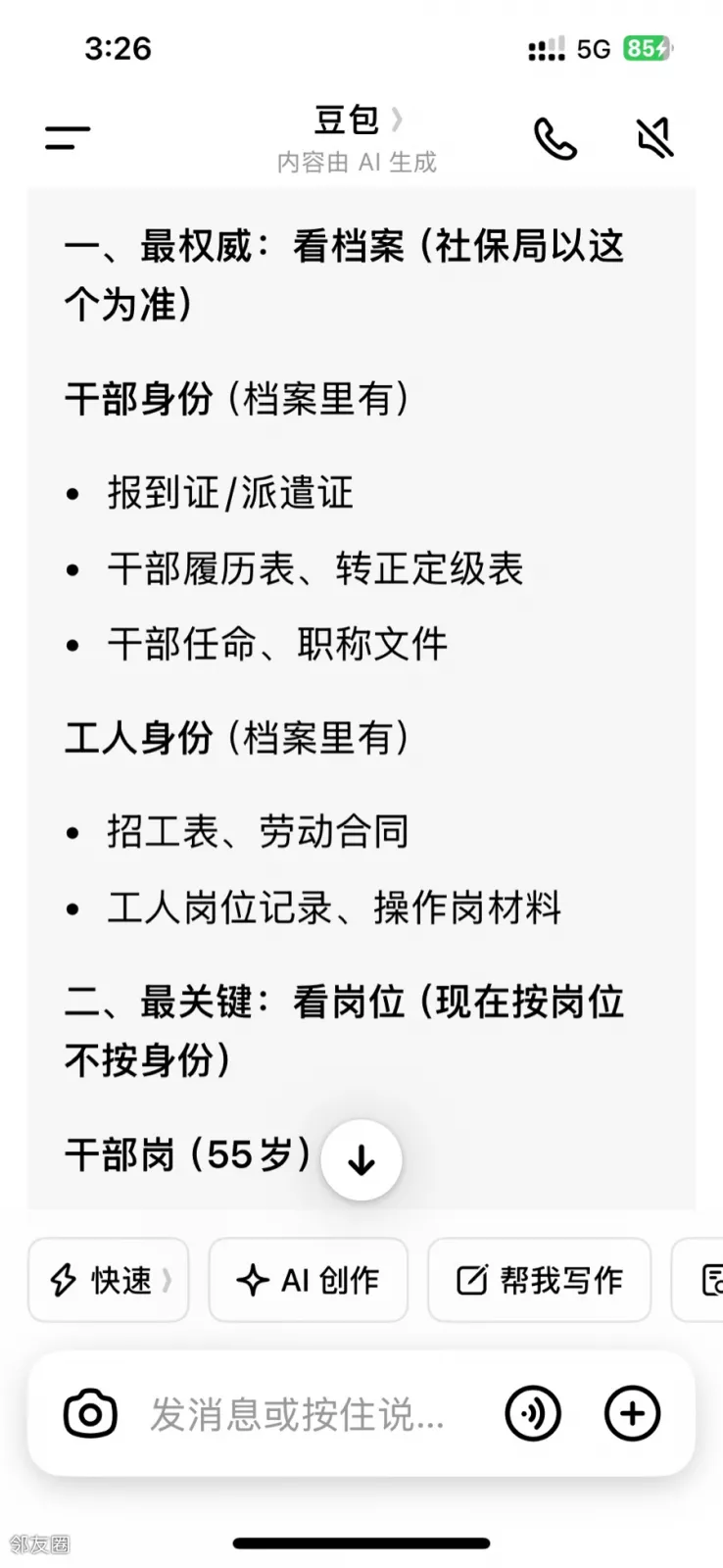Image resolution: width=723 pixels, height=1568 pixels.
Task: Start a voice call with 豆包
Action: [x=554, y=139]
